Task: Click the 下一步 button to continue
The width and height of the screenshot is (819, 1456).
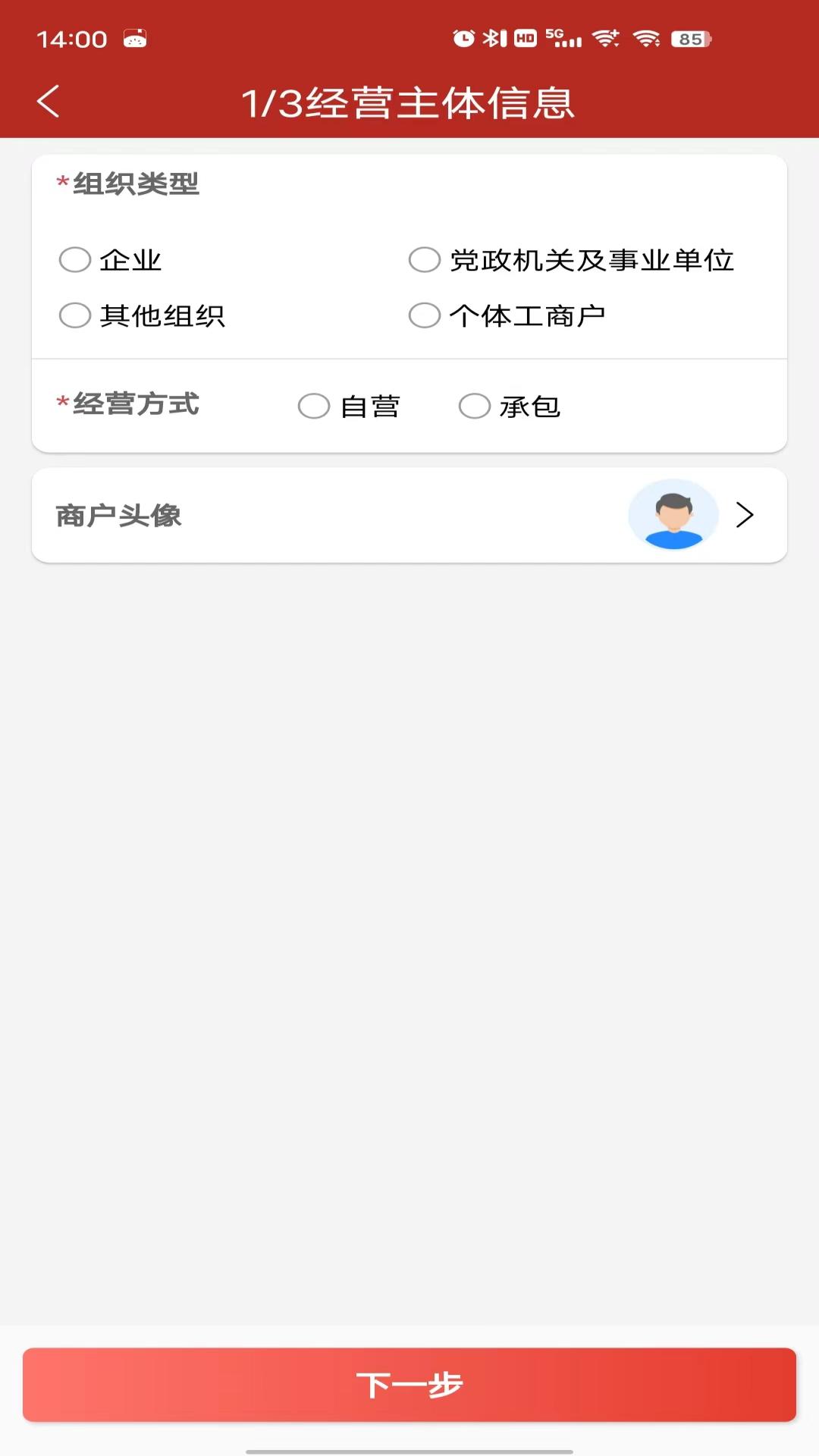Action: [x=409, y=1382]
